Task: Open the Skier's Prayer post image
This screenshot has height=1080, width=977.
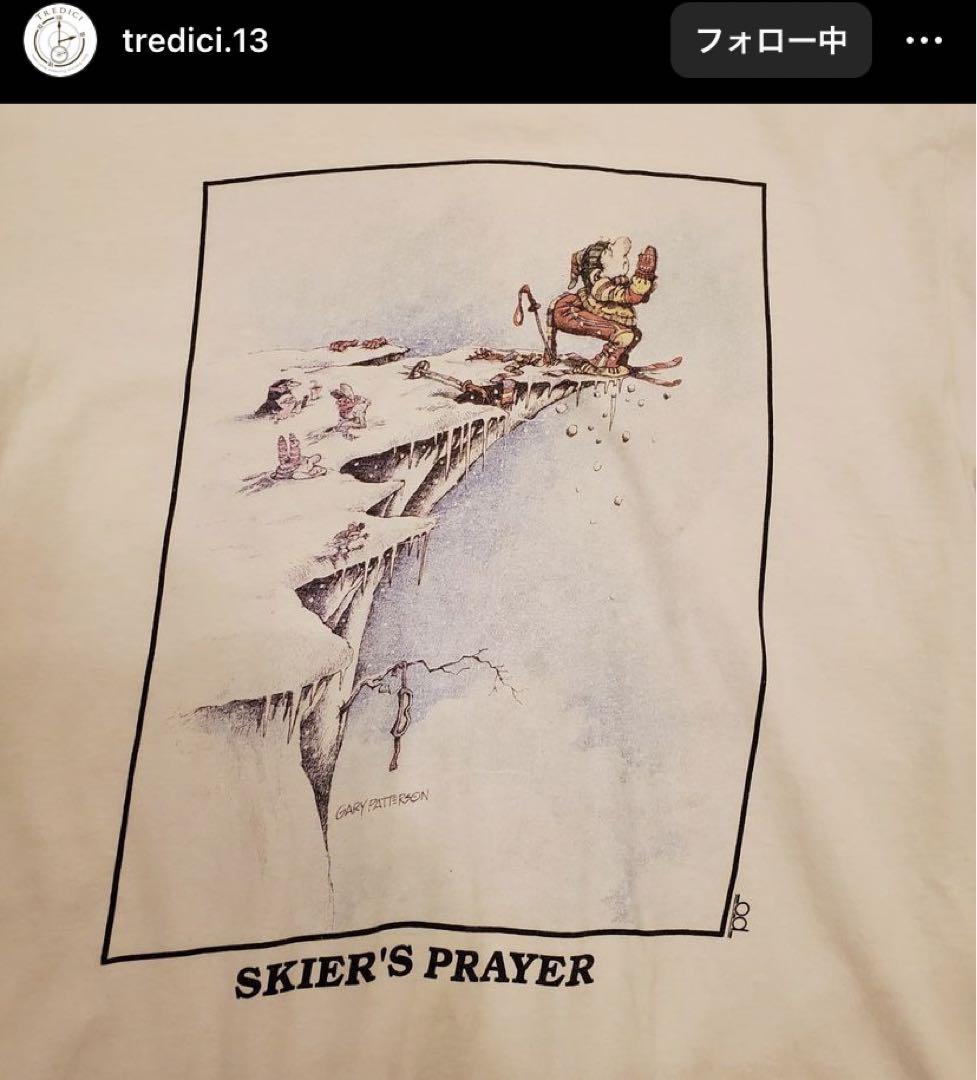Action: 488,590
